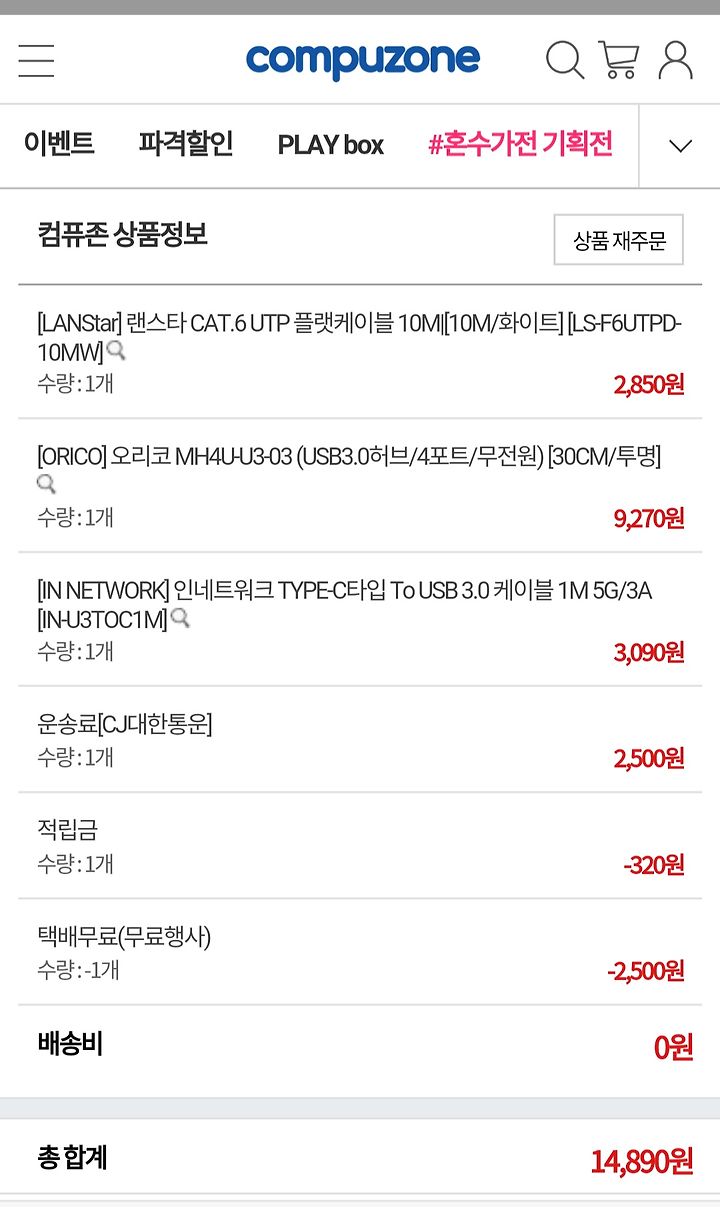Switch to the 이벤트 tab
Viewport: 720px width, 1207px height.
coord(59,144)
